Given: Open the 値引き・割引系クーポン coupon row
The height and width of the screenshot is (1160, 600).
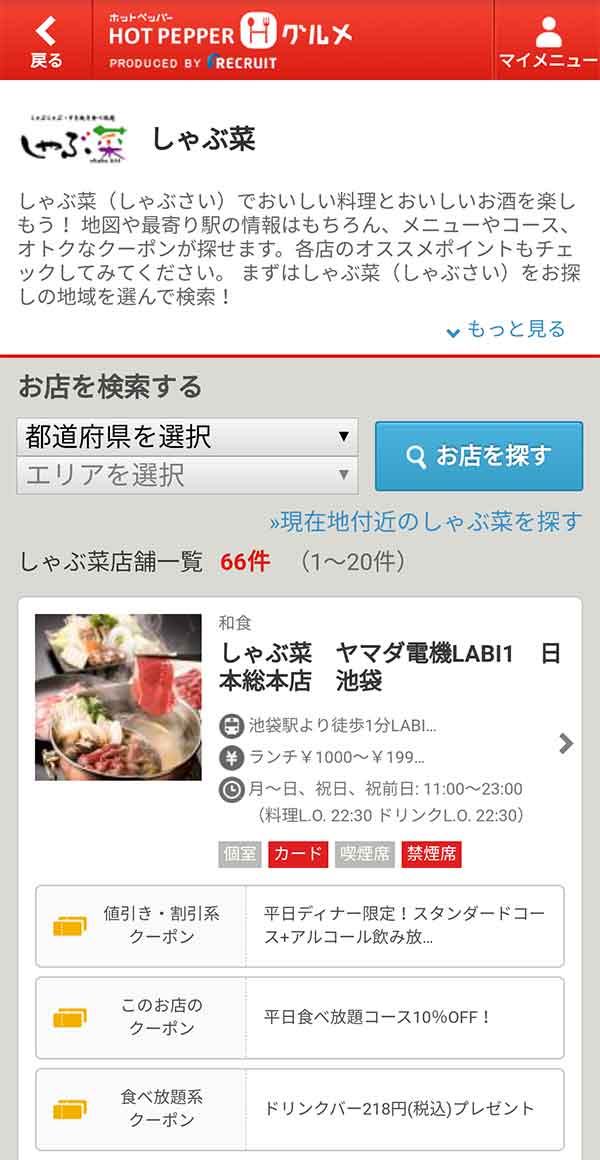Looking at the screenshot, I should (x=300, y=926).
